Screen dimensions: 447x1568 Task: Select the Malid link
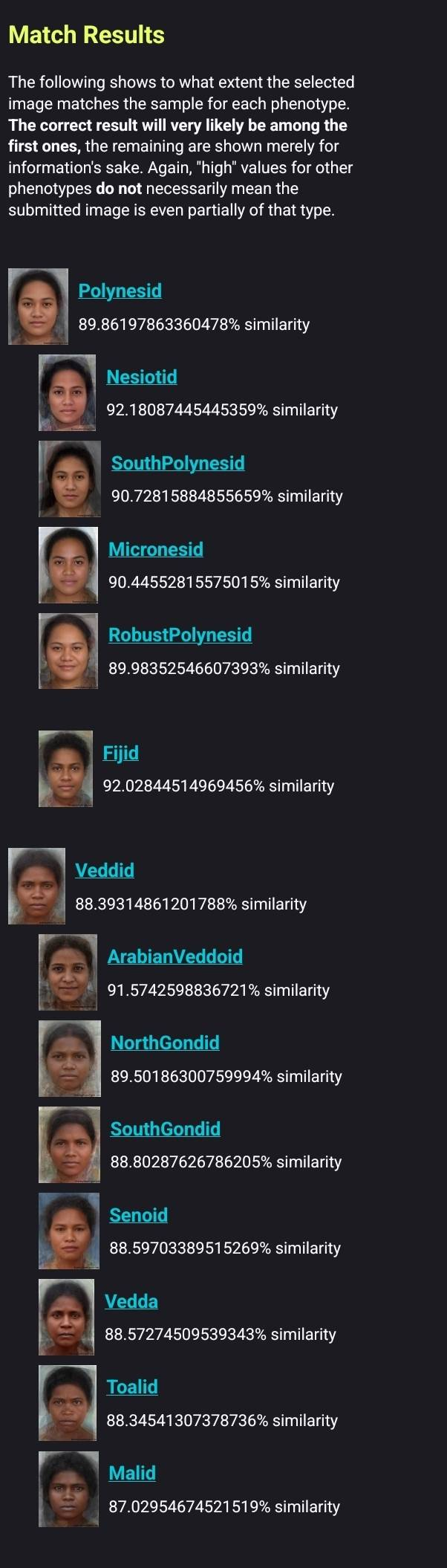(x=131, y=1473)
